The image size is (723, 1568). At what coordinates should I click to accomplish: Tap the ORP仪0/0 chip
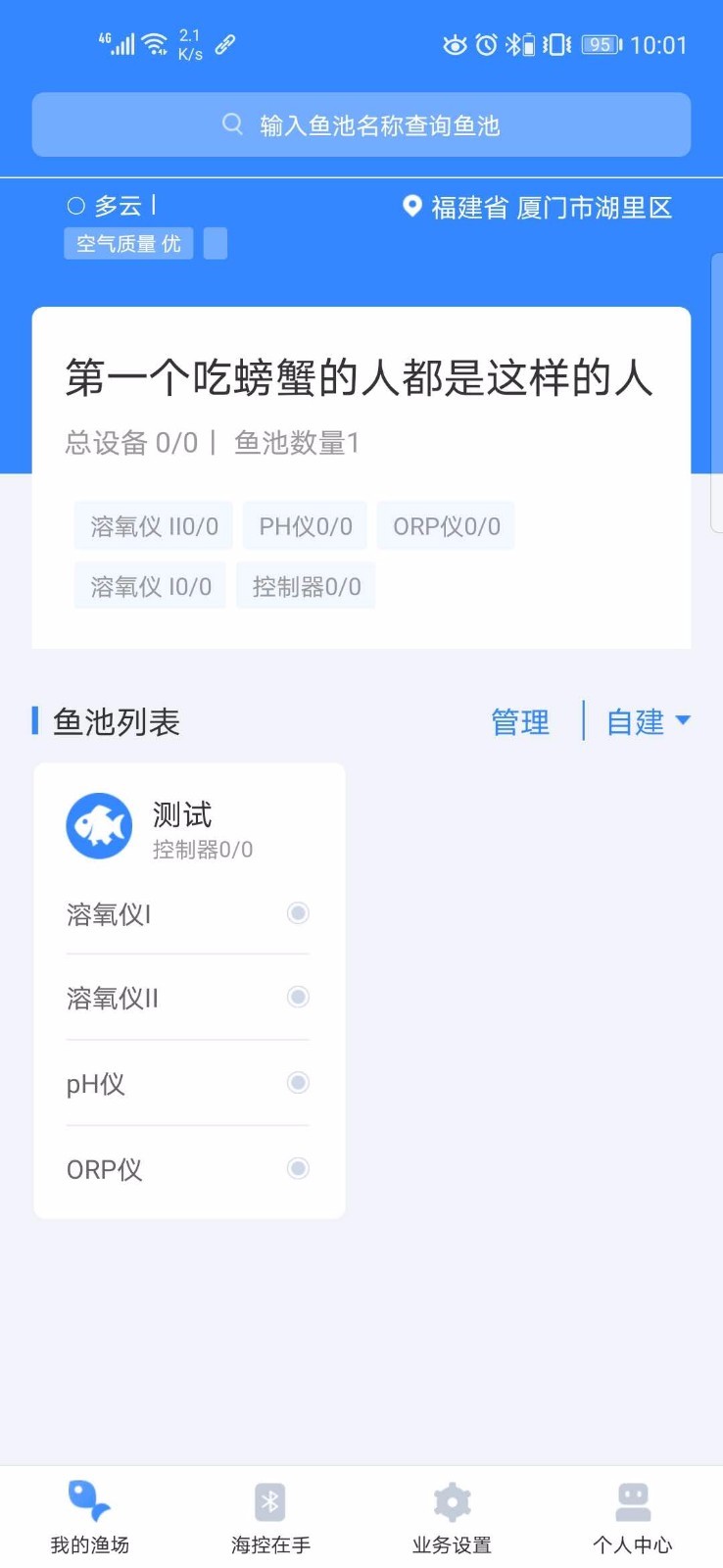447,526
